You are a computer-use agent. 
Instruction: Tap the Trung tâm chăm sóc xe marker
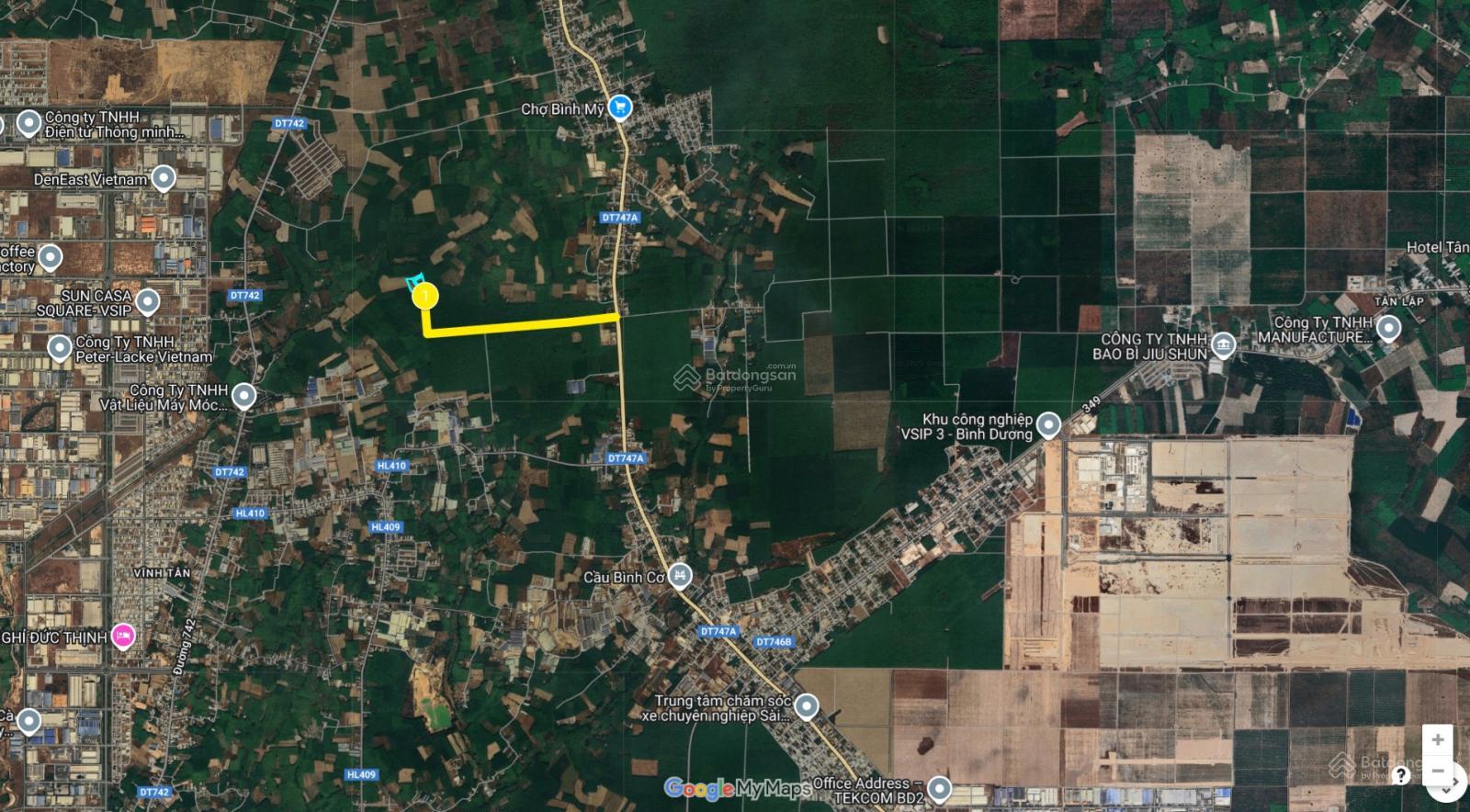807,706
